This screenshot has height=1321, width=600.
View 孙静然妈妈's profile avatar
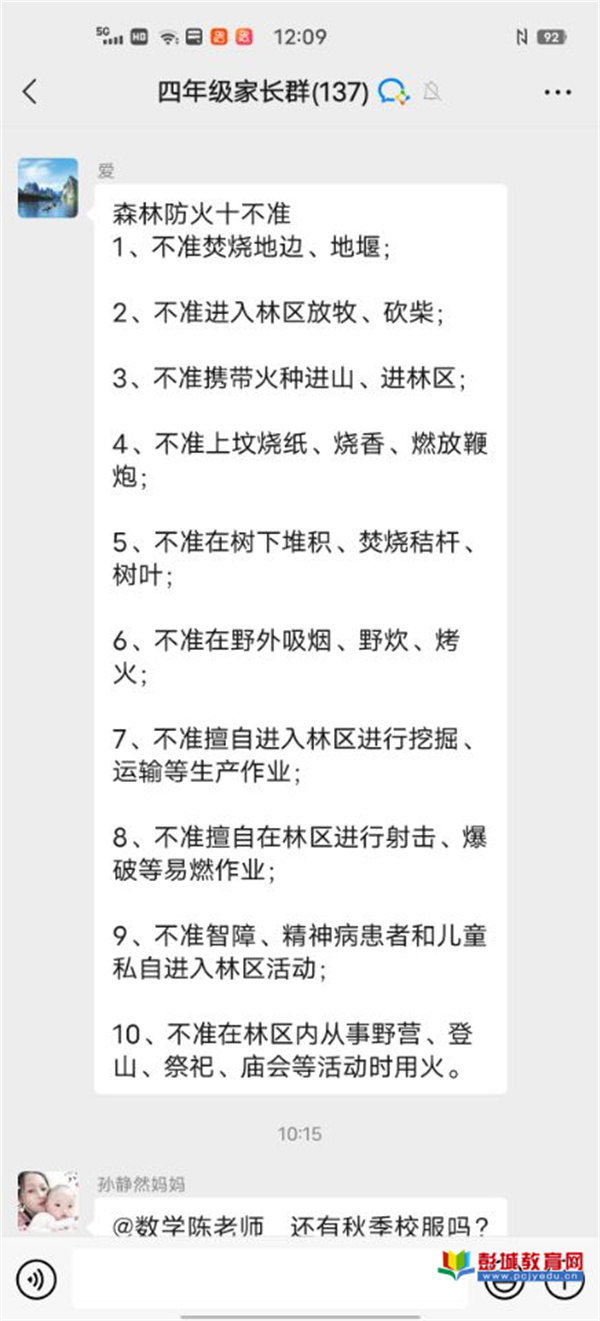[x=48, y=1200]
